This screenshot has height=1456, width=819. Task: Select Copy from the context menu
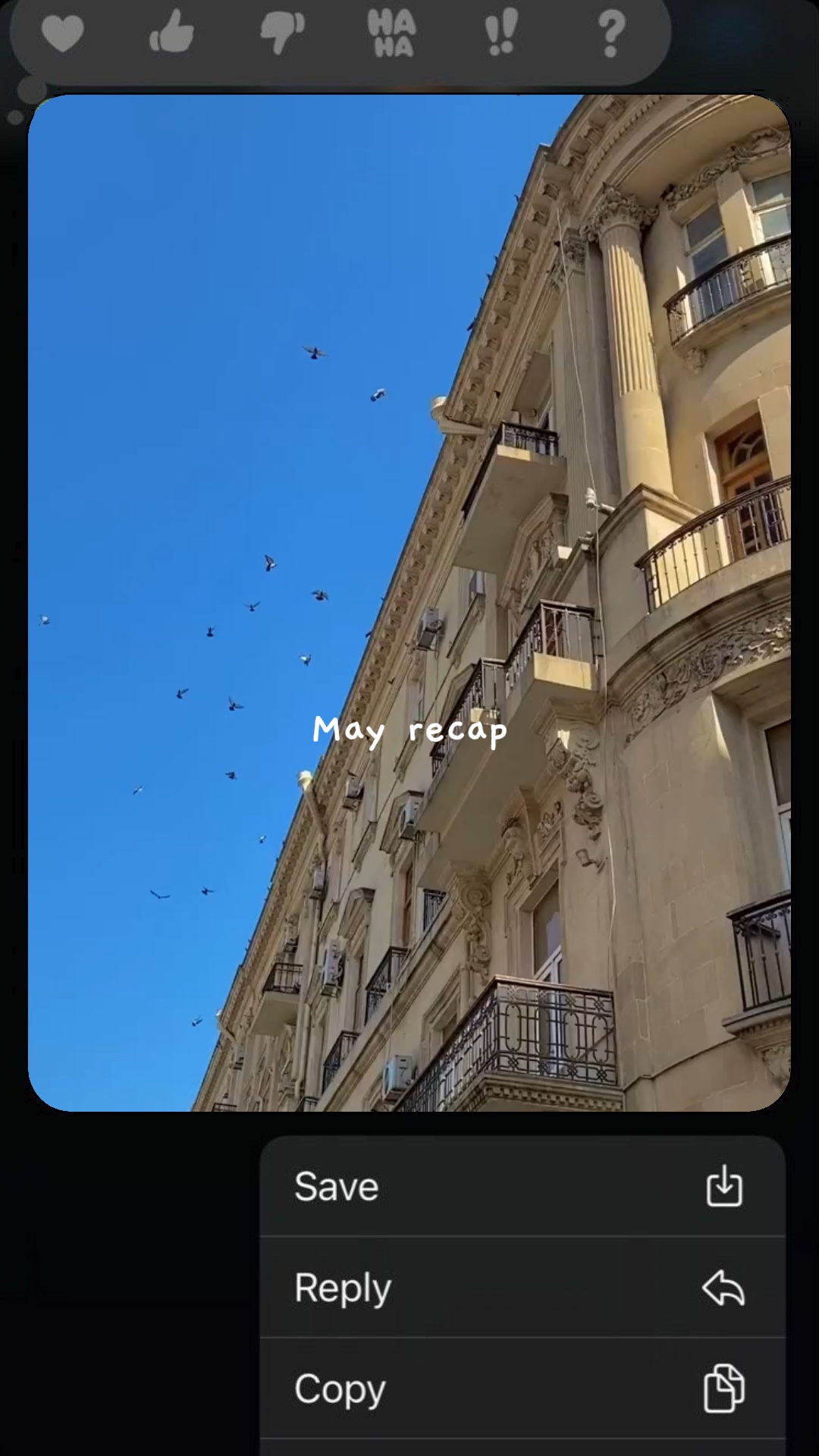click(522, 1389)
